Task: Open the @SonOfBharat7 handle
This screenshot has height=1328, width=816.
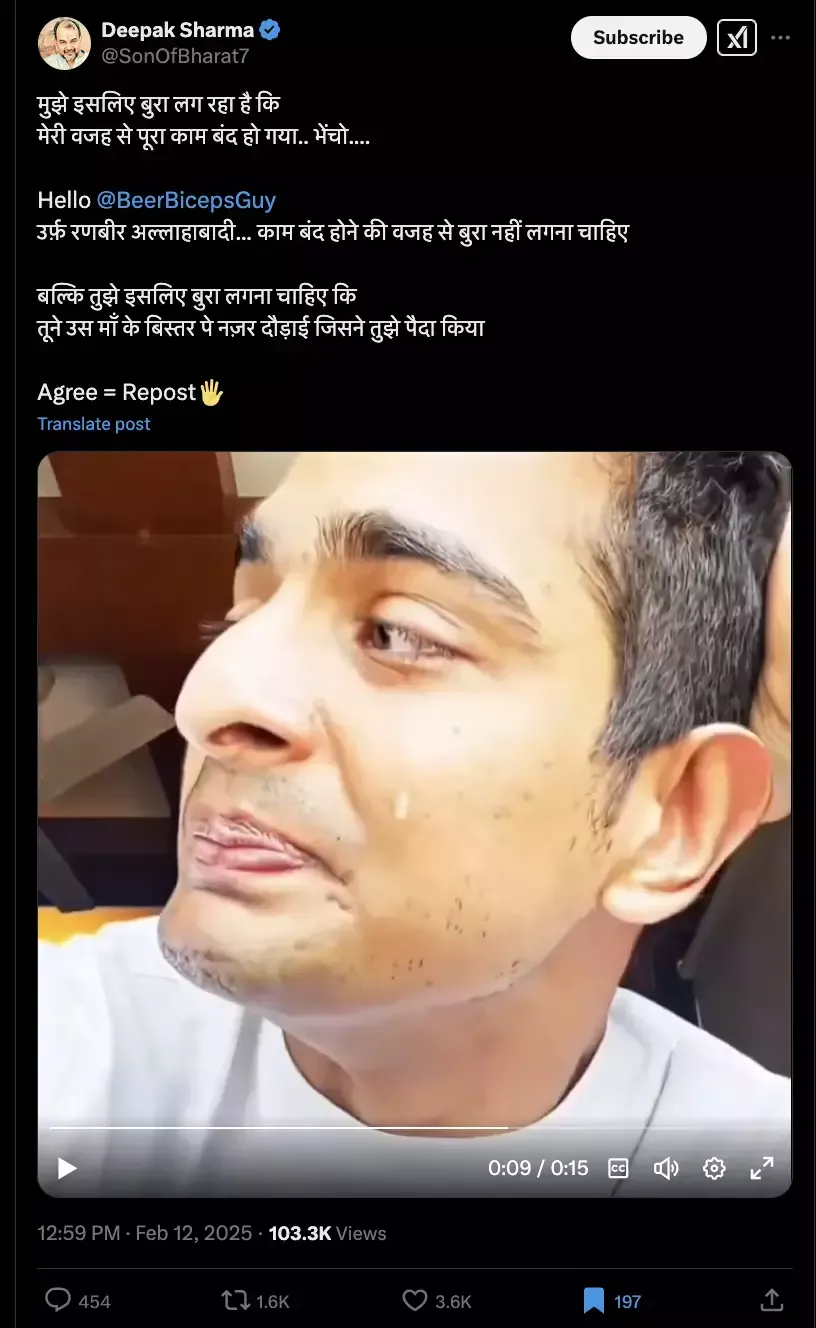Action: pyautogui.click(x=174, y=56)
